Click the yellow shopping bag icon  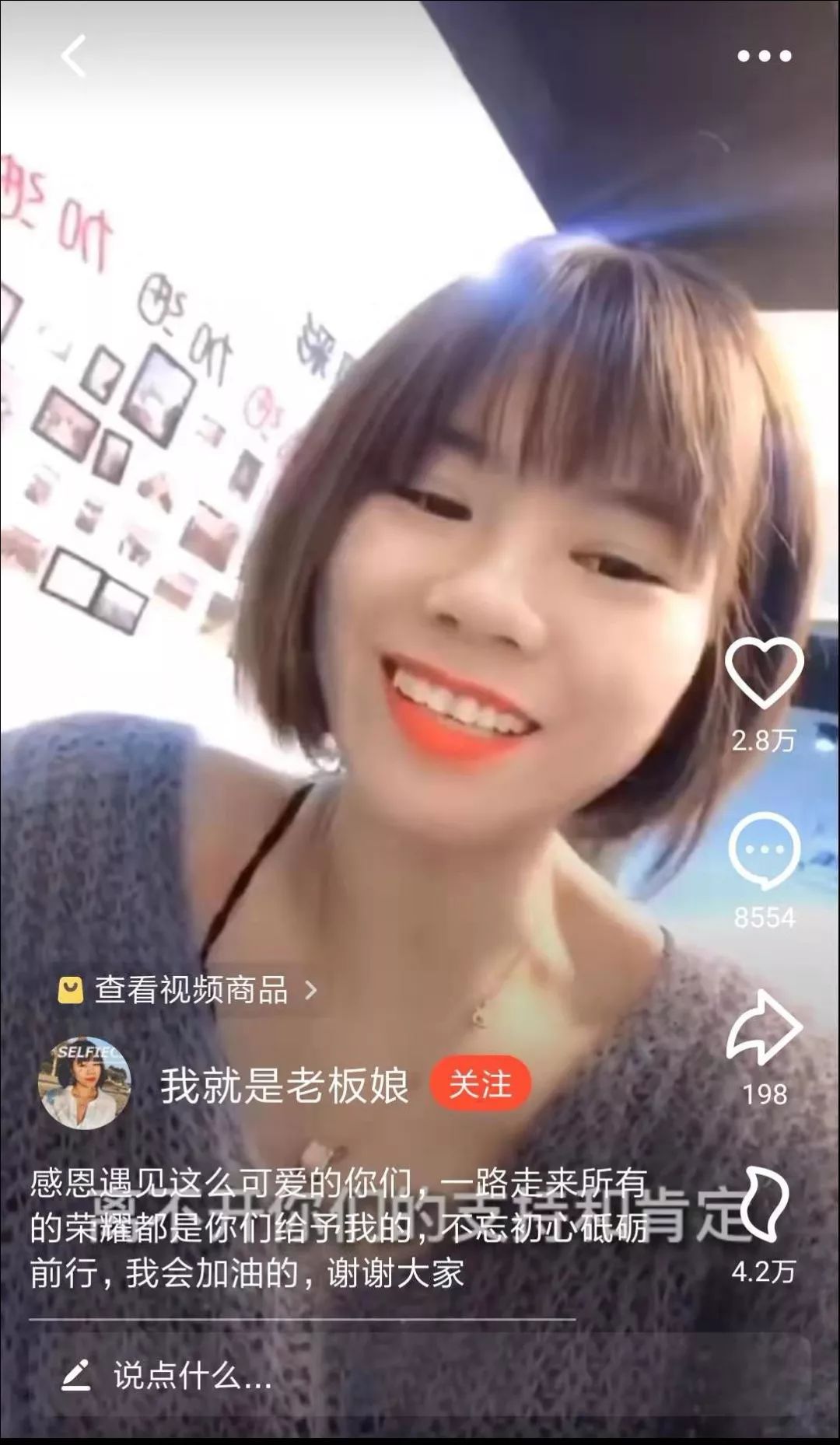click(72, 988)
